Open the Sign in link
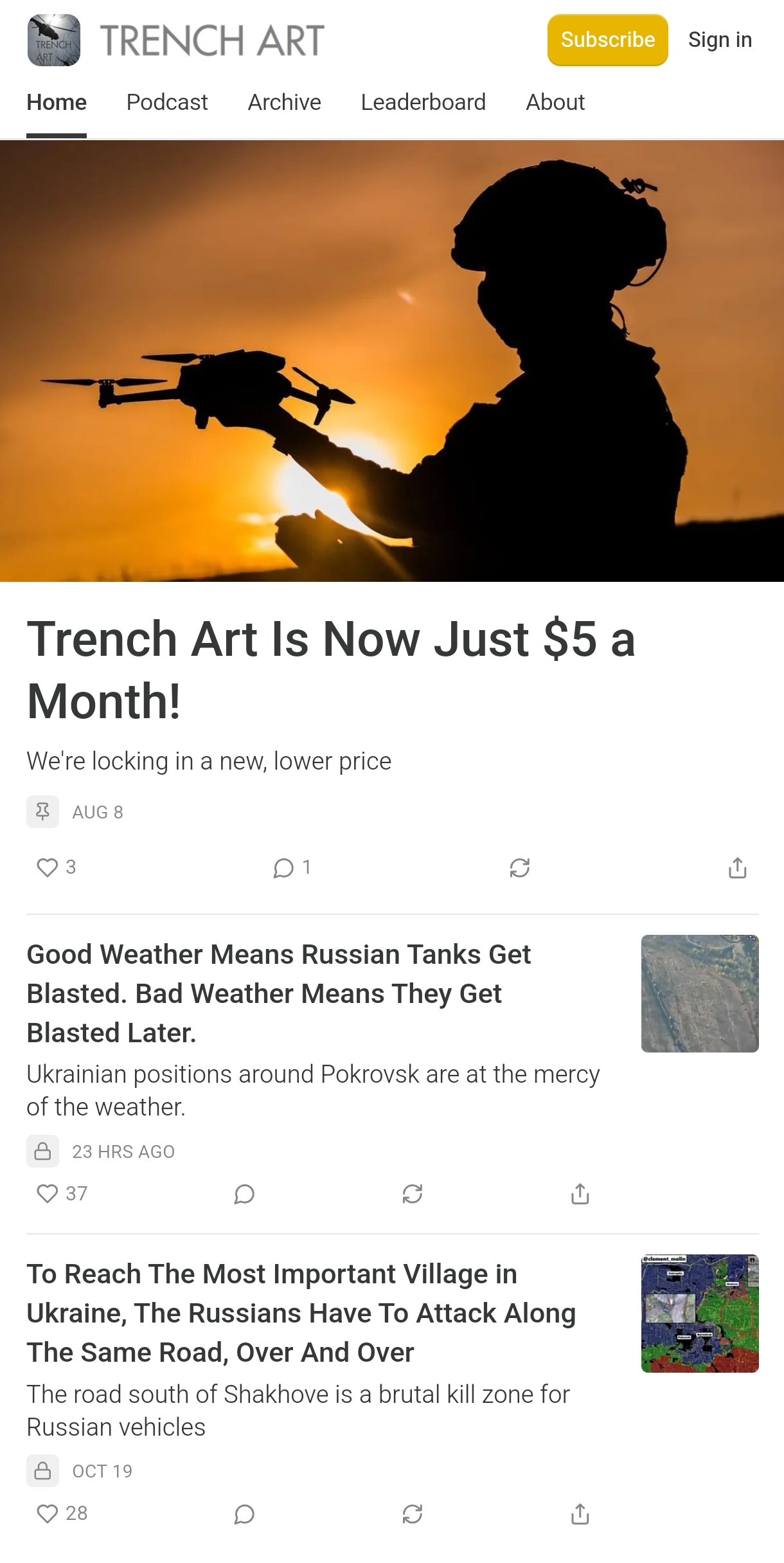Viewport: 784px width, 1563px height. 720,40
